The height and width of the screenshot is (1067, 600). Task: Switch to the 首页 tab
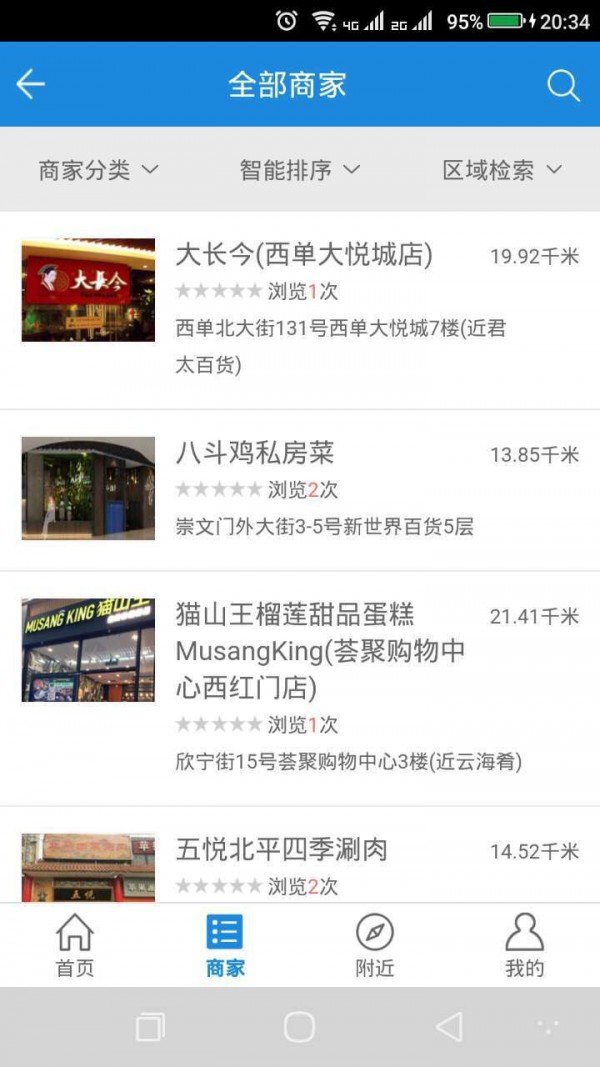(x=75, y=945)
